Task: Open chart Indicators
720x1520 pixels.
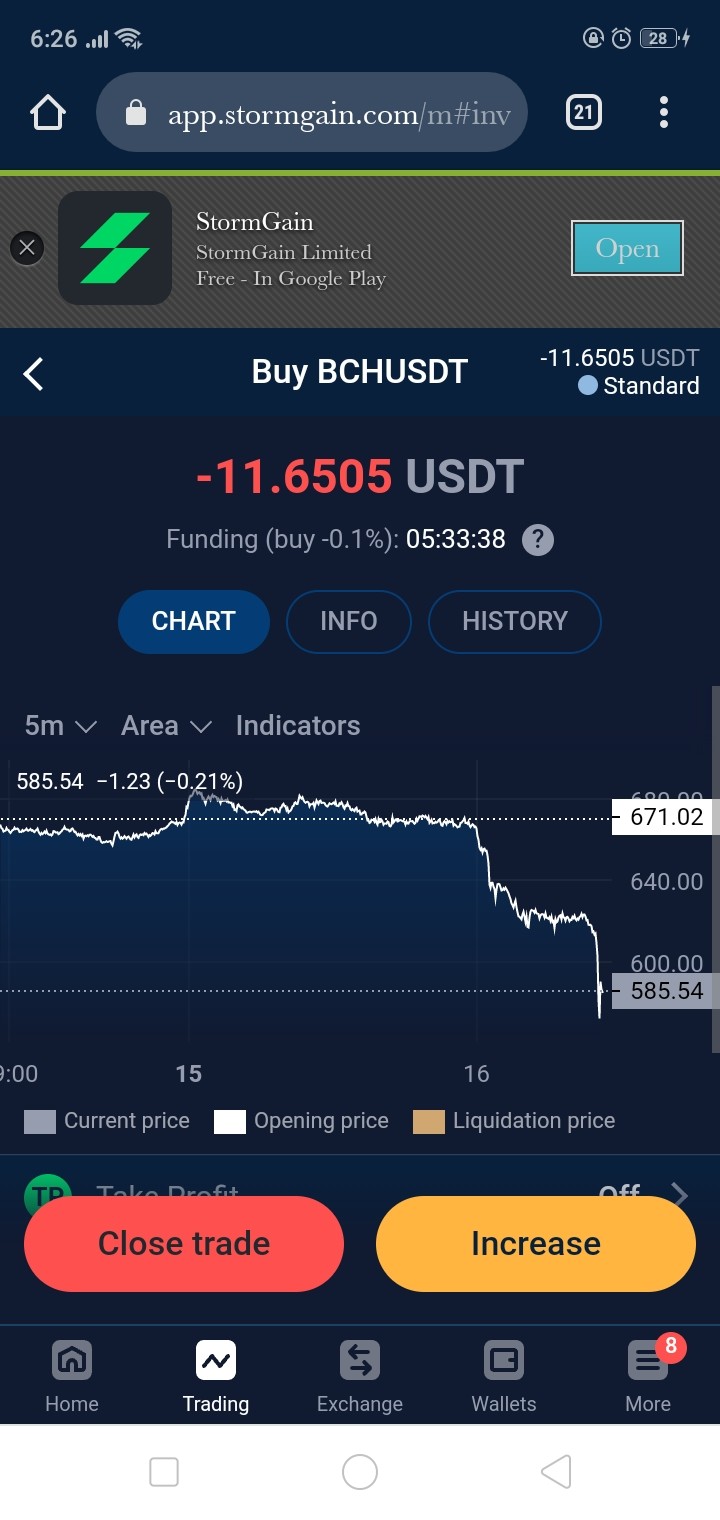Action: click(298, 726)
